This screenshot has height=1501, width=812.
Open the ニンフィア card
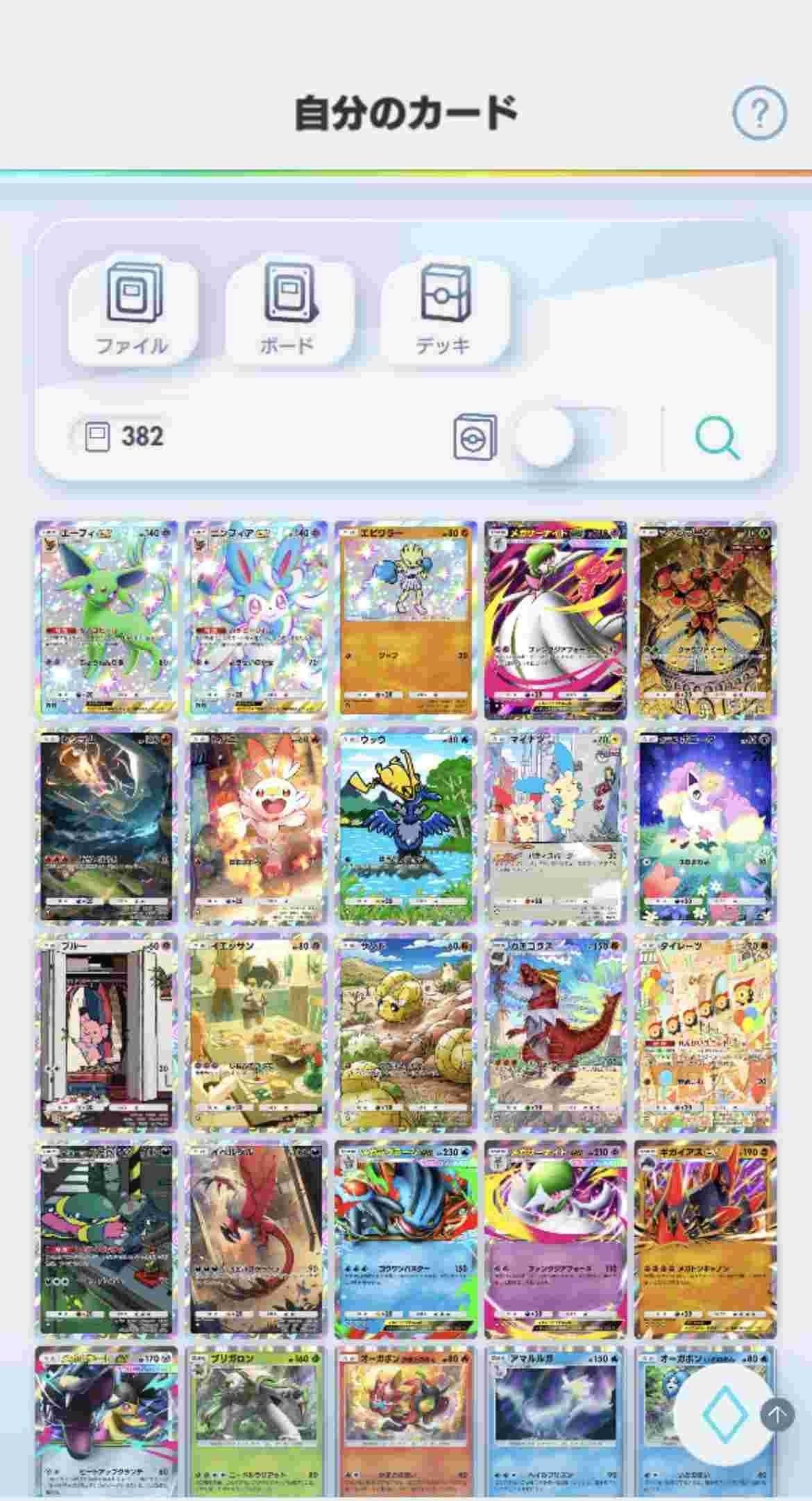point(256,619)
